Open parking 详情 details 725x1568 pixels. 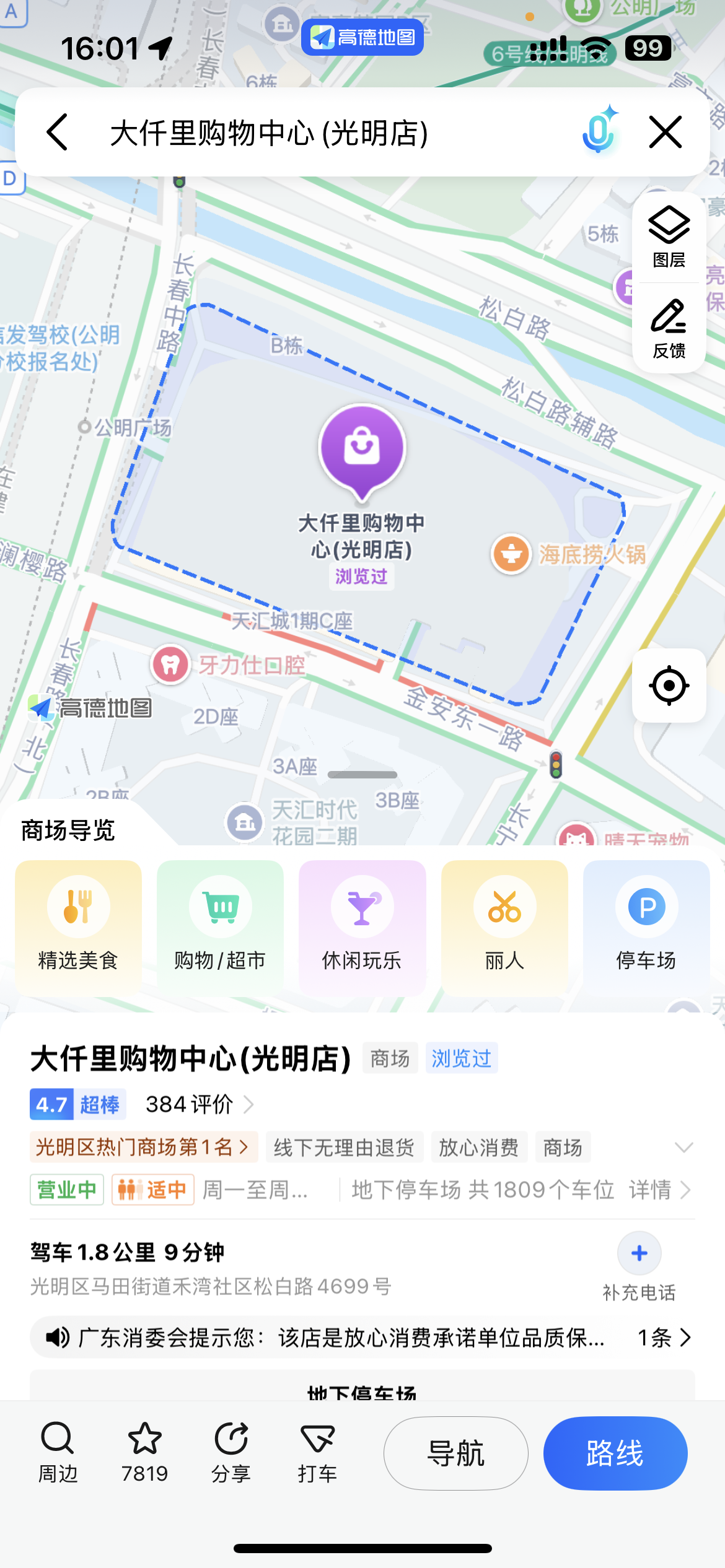click(658, 1190)
